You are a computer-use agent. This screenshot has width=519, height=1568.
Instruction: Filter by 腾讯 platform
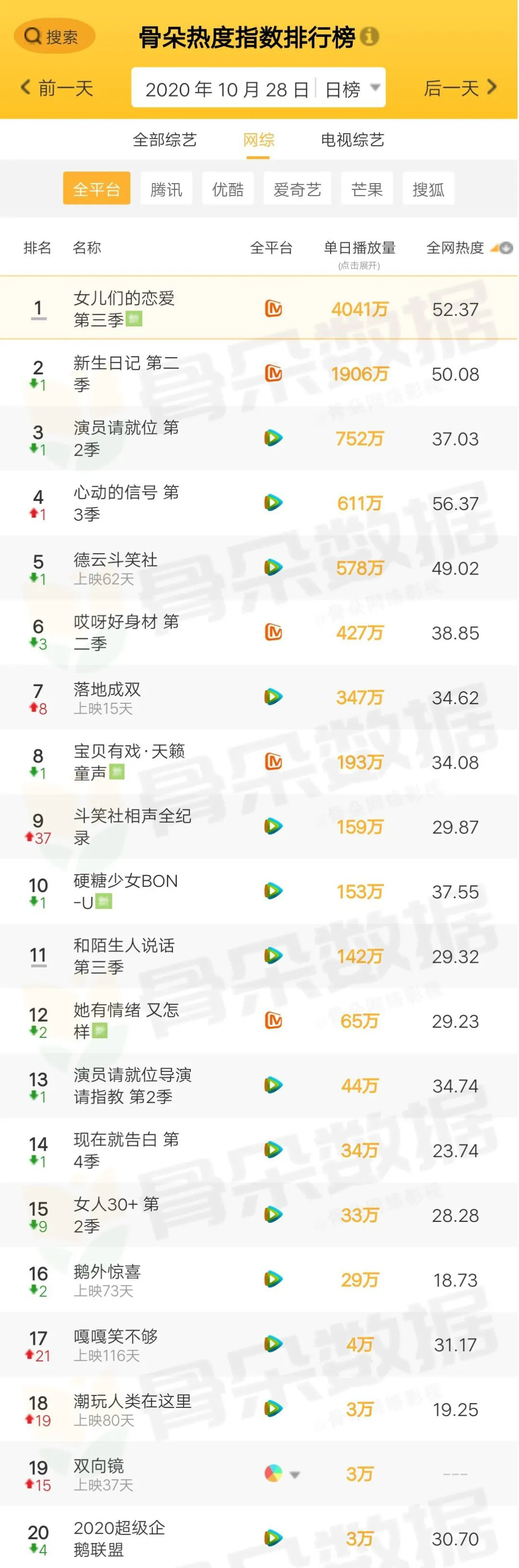166,189
